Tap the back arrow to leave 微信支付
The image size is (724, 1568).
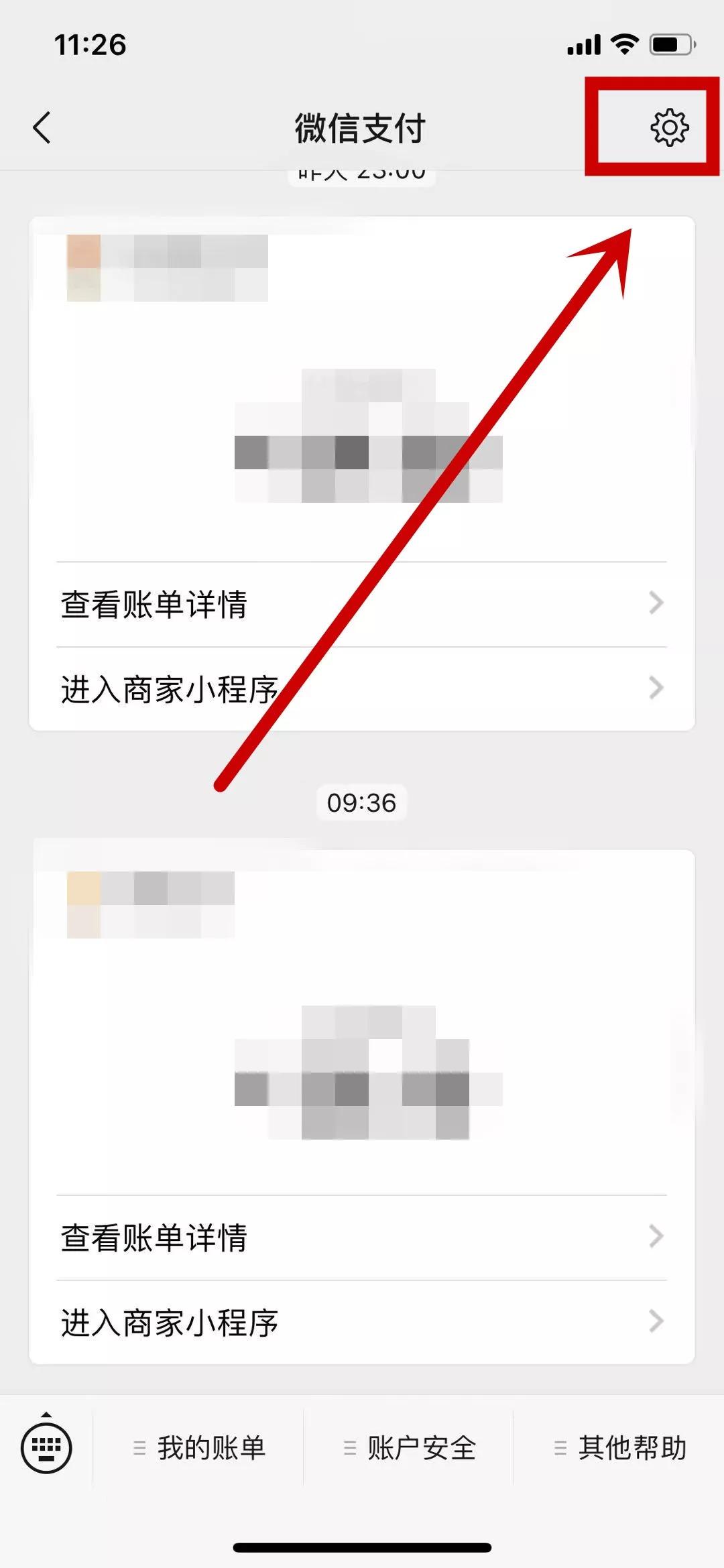click(x=42, y=127)
